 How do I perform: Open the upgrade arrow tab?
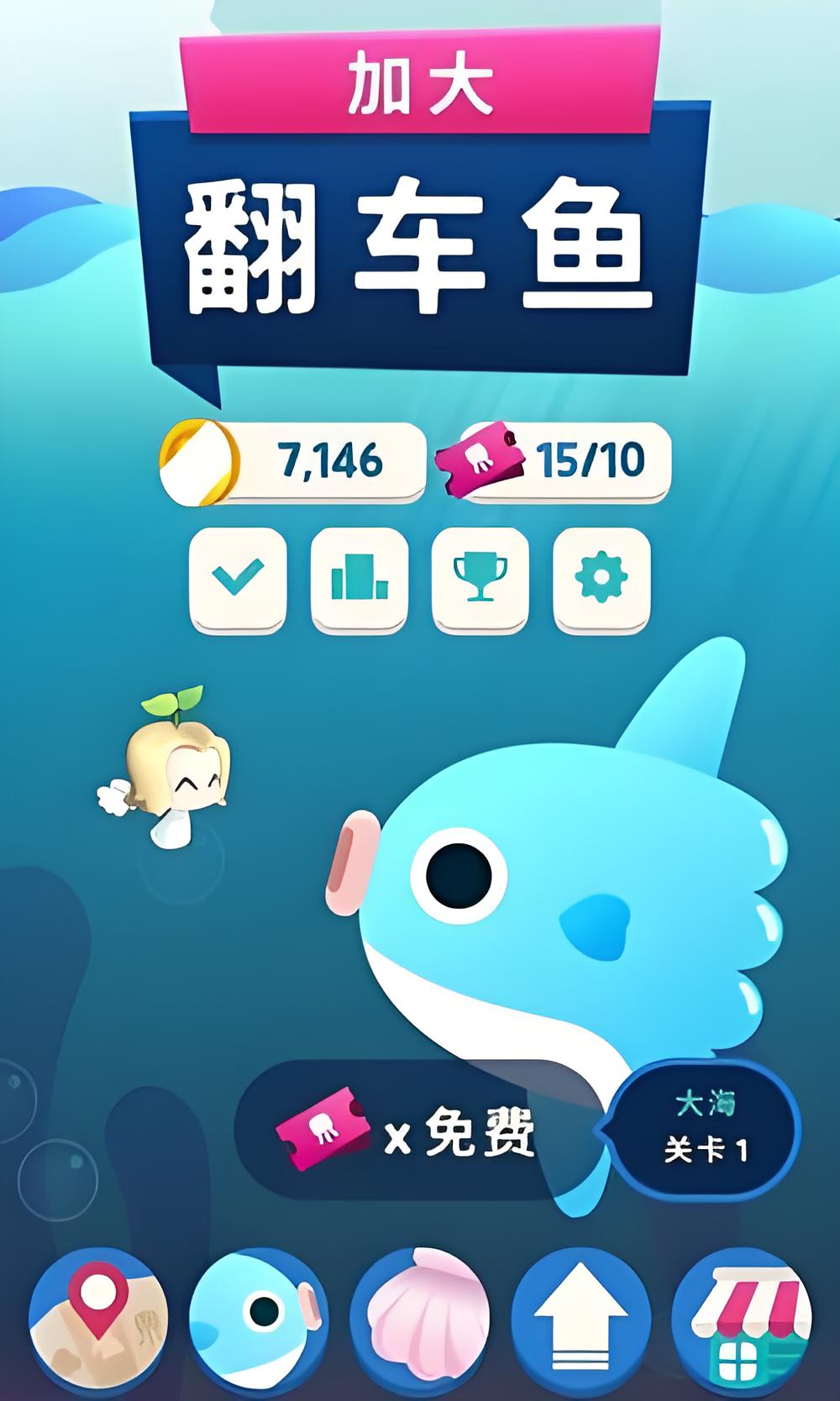pyautogui.click(x=581, y=1317)
